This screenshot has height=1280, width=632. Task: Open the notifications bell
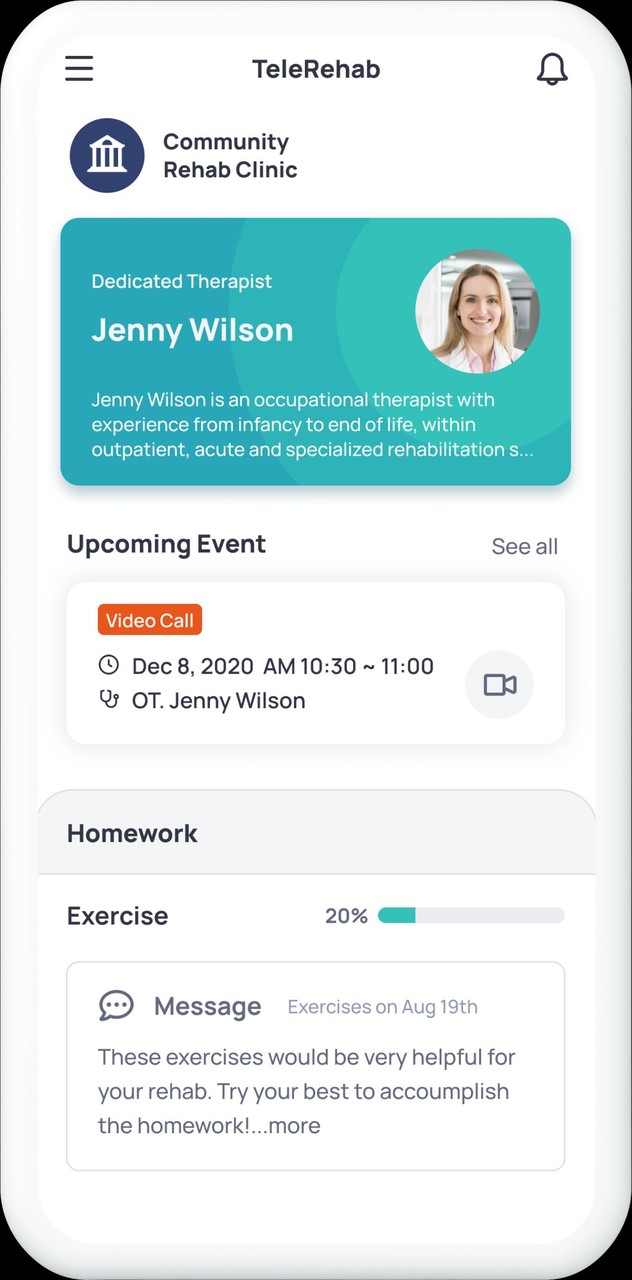[x=552, y=69]
